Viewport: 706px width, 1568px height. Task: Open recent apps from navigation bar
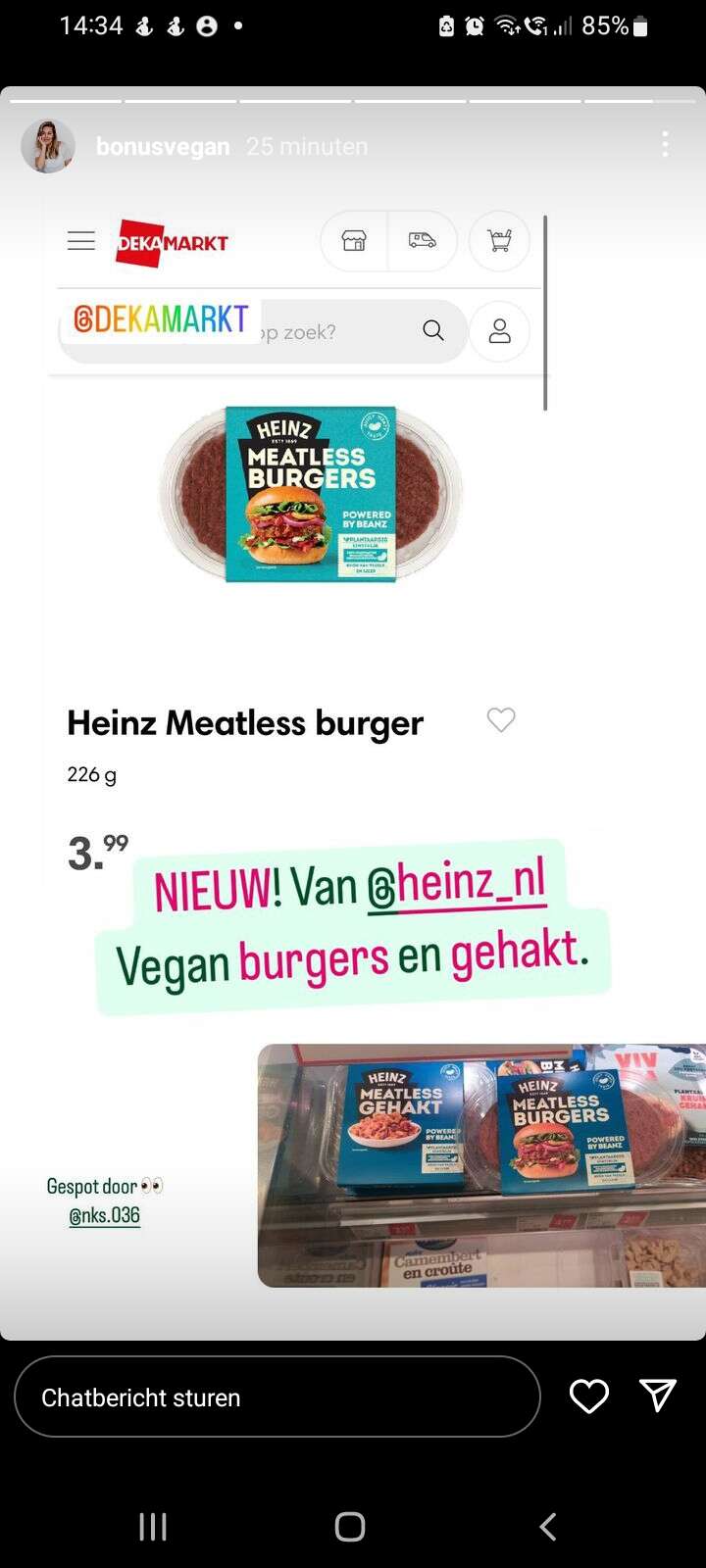coord(153,1526)
